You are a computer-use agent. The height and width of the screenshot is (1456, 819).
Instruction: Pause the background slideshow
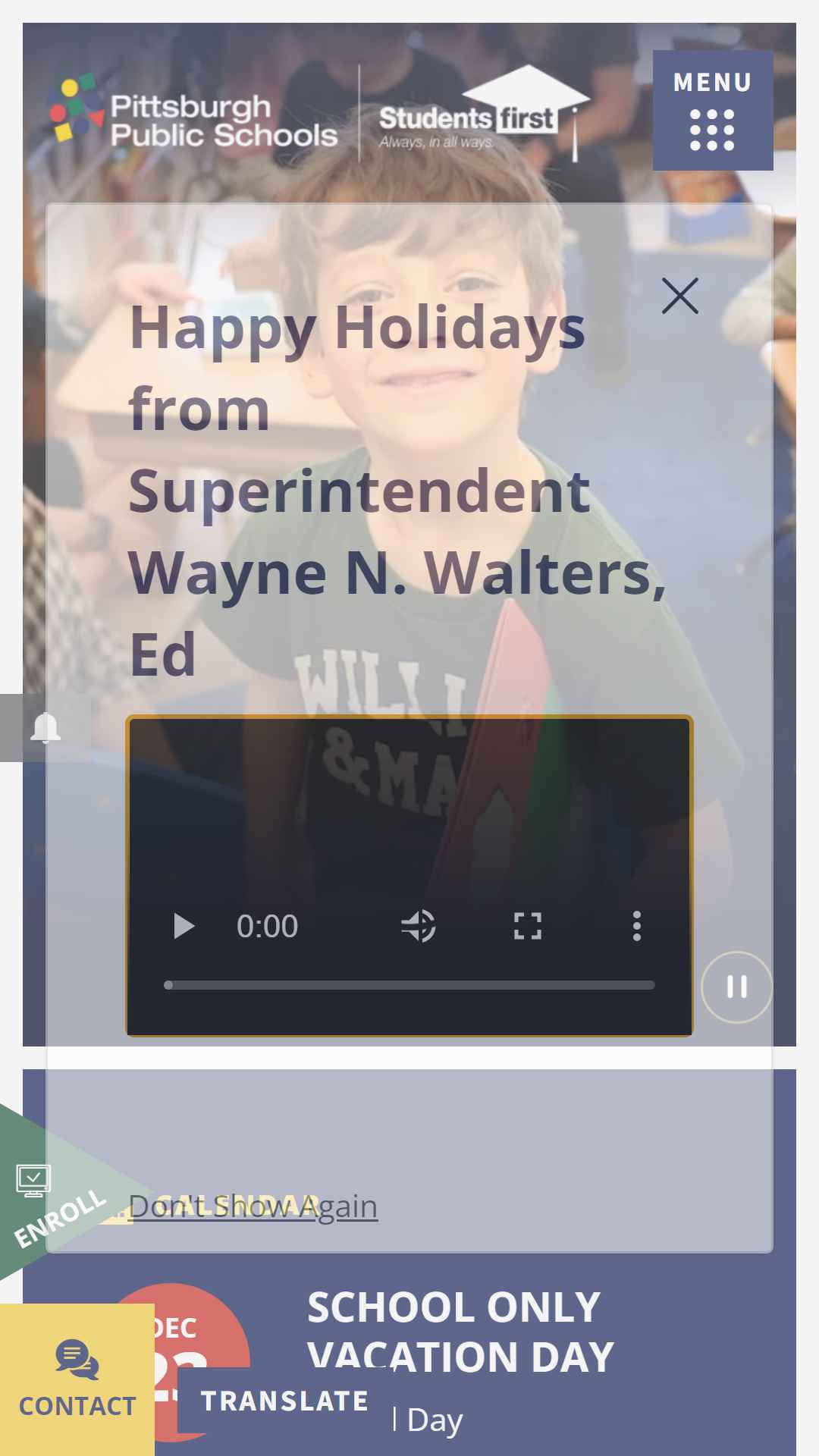(x=736, y=987)
